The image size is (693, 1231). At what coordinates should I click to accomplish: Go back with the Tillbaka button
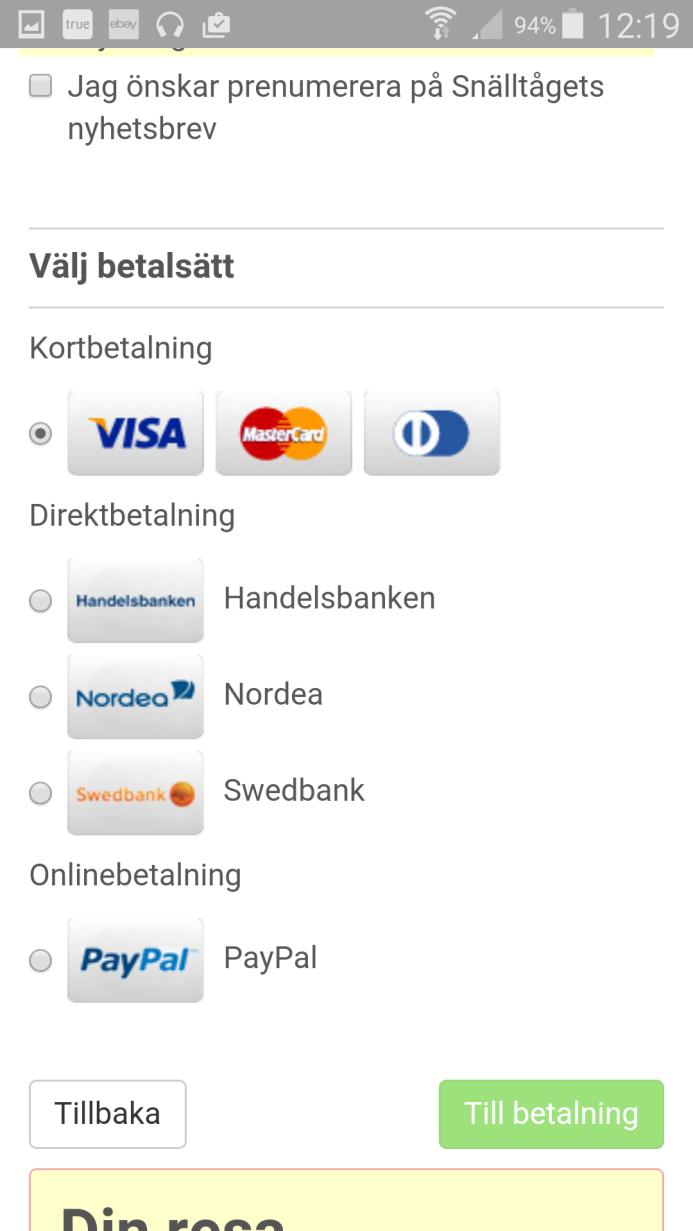[x=108, y=1114]
